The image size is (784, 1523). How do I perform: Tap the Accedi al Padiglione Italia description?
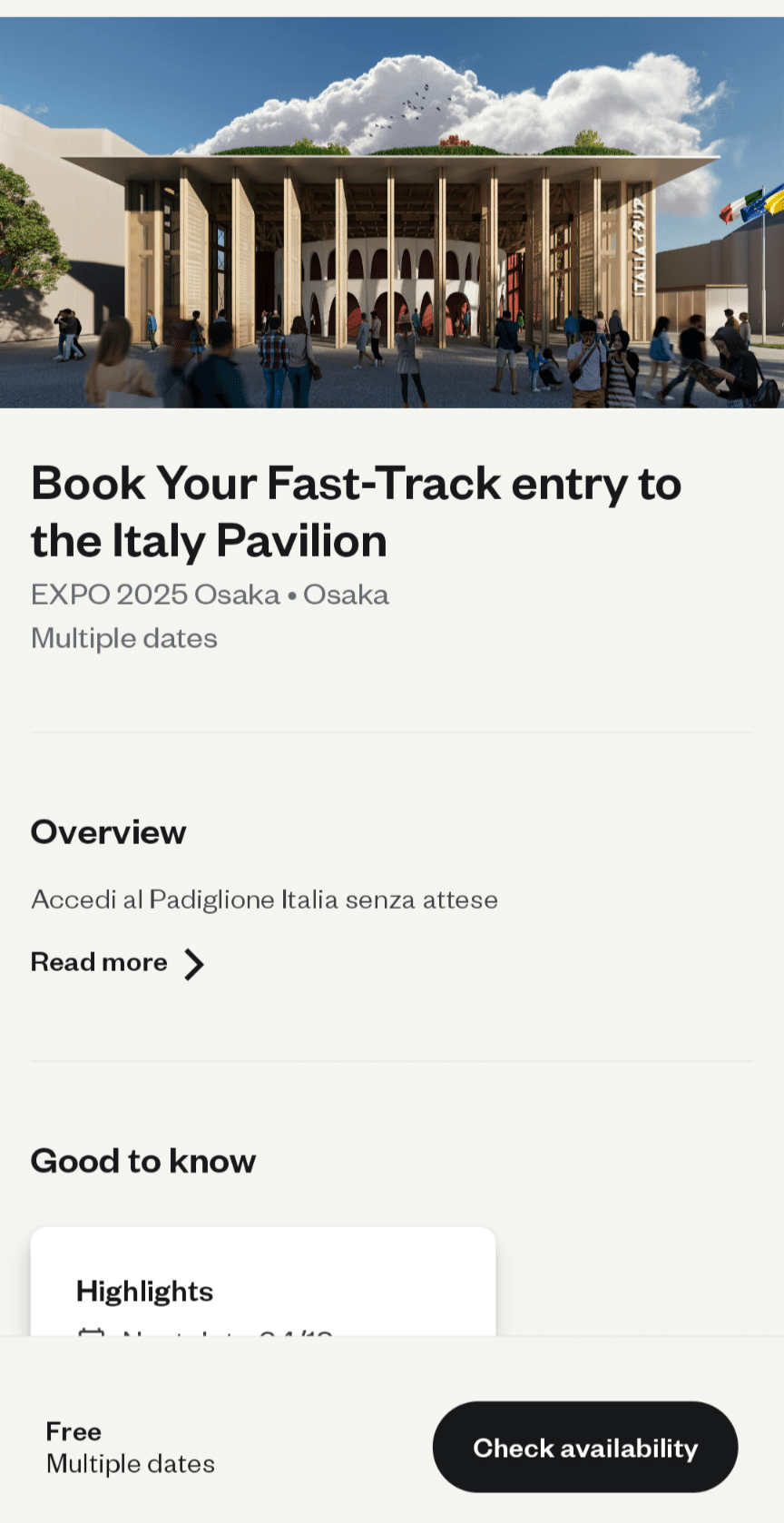264,899
